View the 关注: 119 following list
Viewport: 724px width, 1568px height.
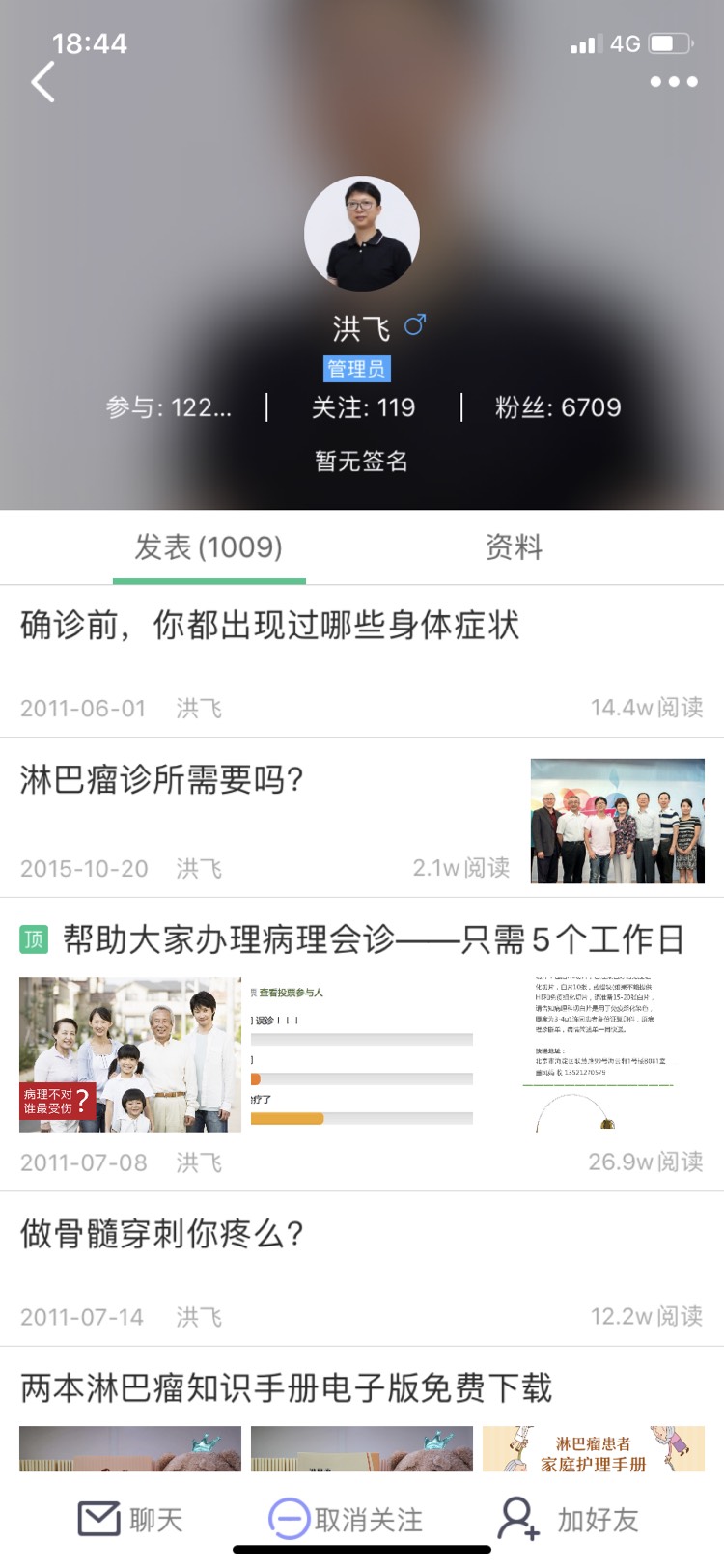click(363, 407)
